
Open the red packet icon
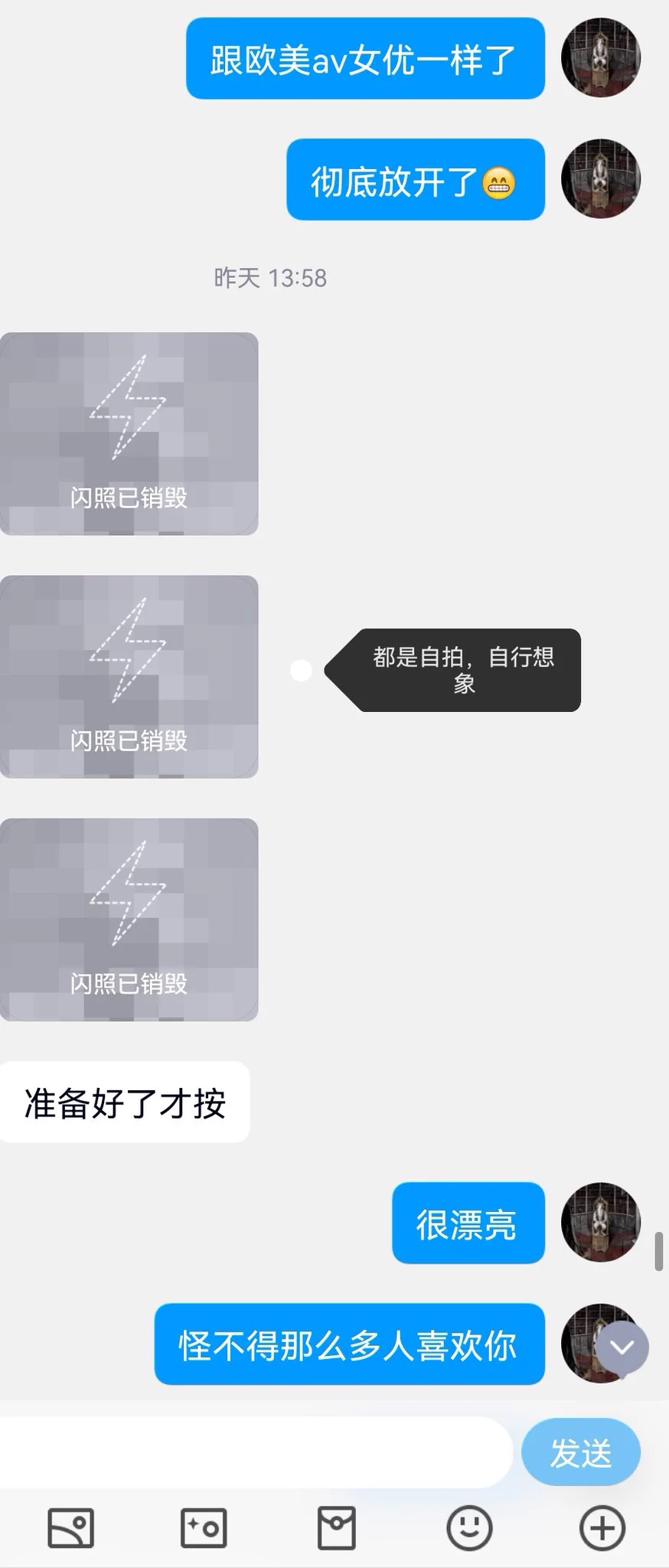pyautogui.click(x=336, y=1528)
